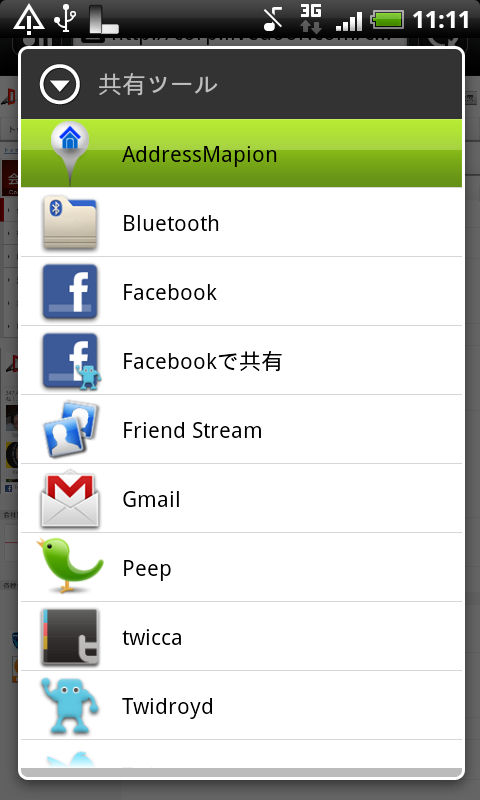Image resolution: width=480 pixels, height=800 pixels.
Task: Share via Bluetooth
Action: [241, 222]
